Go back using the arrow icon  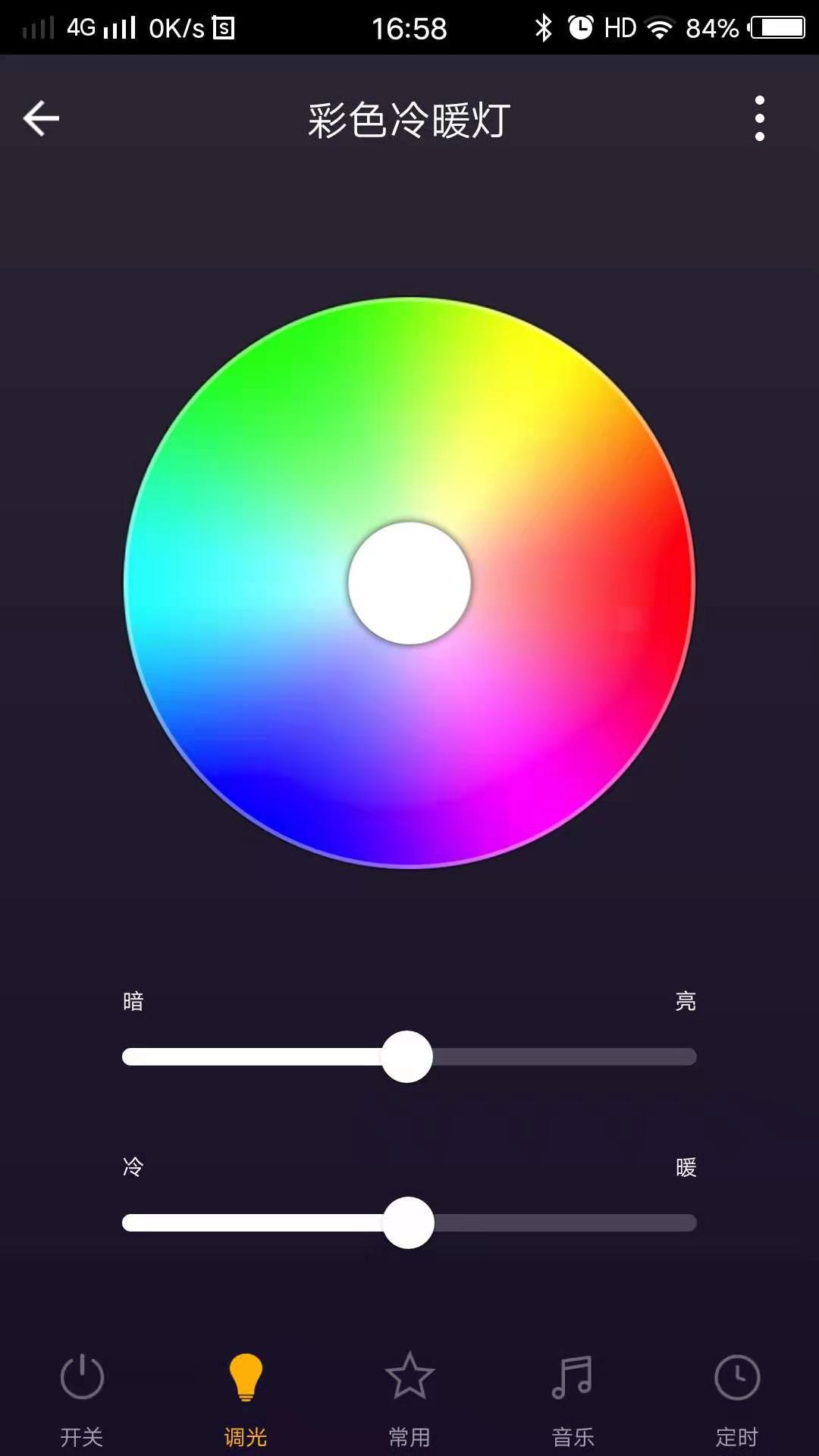click(41, 118)
